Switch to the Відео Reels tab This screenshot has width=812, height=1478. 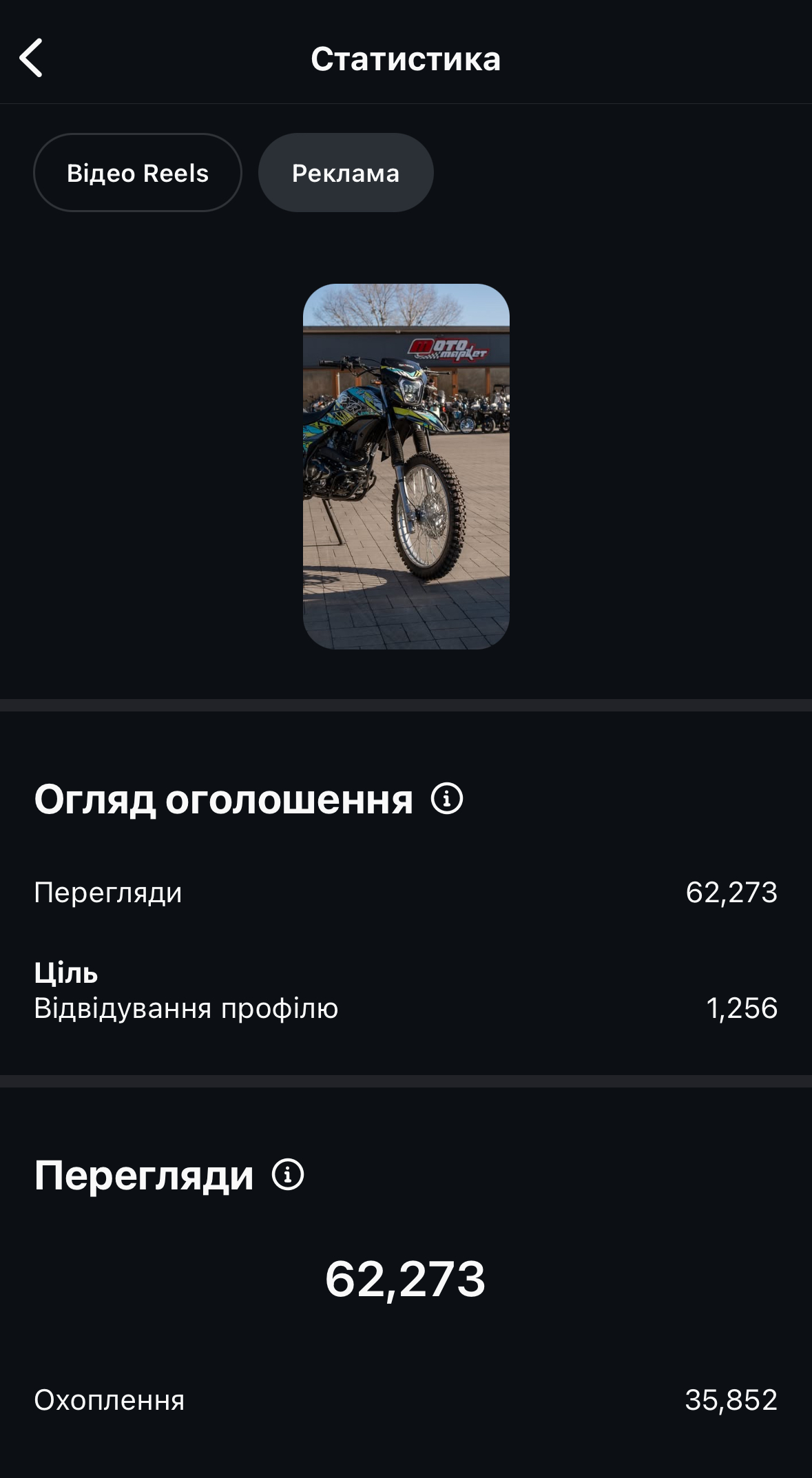138,173
